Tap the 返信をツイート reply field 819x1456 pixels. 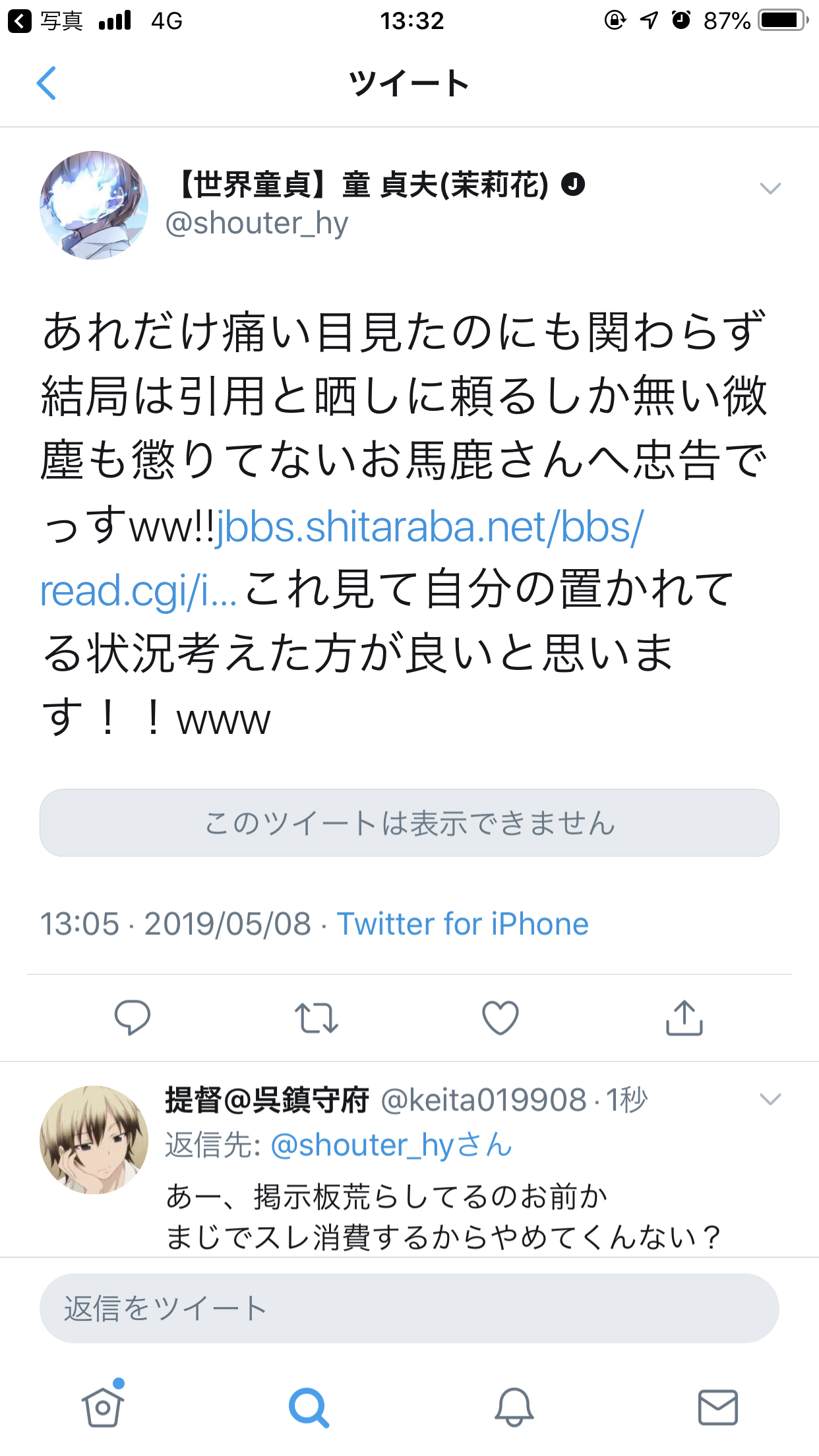(409, 1308)
